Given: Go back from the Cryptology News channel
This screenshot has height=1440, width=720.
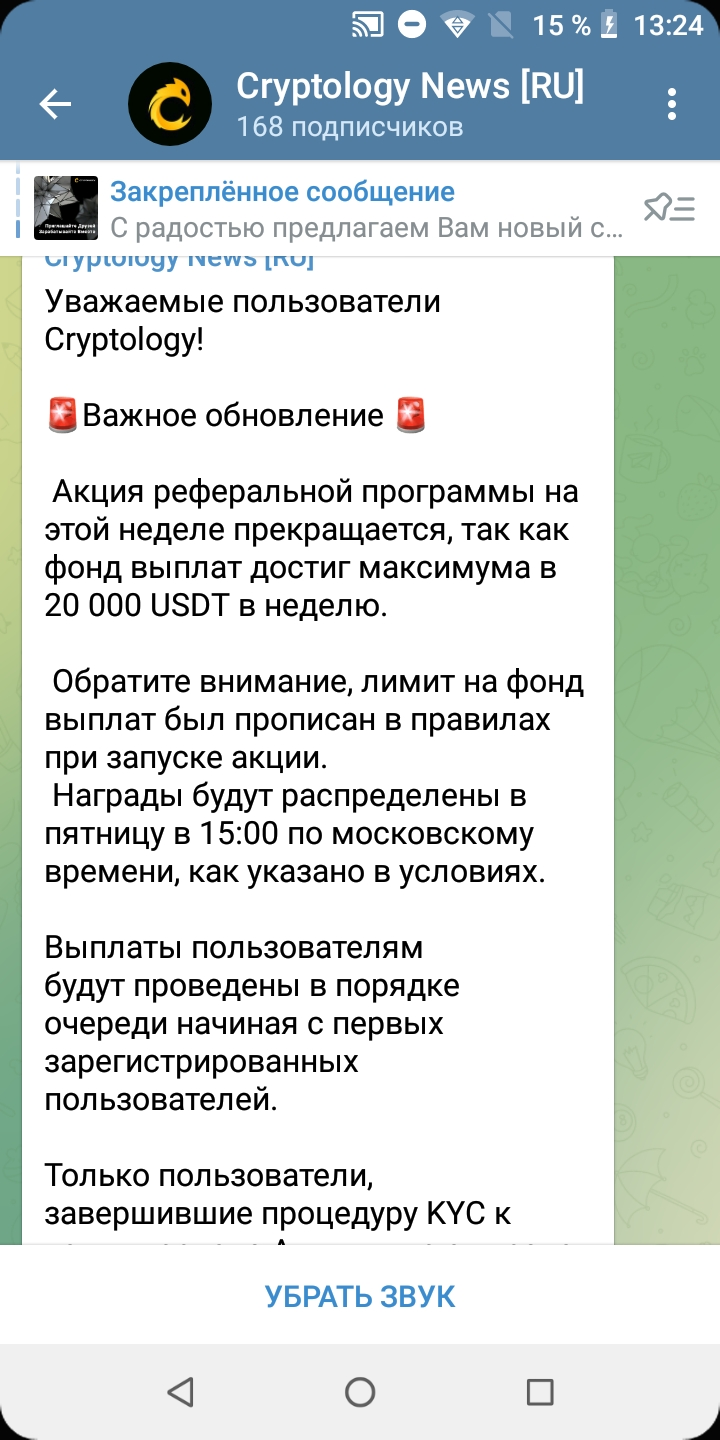Looking at the screenshot, I should [x=55, y=104].
